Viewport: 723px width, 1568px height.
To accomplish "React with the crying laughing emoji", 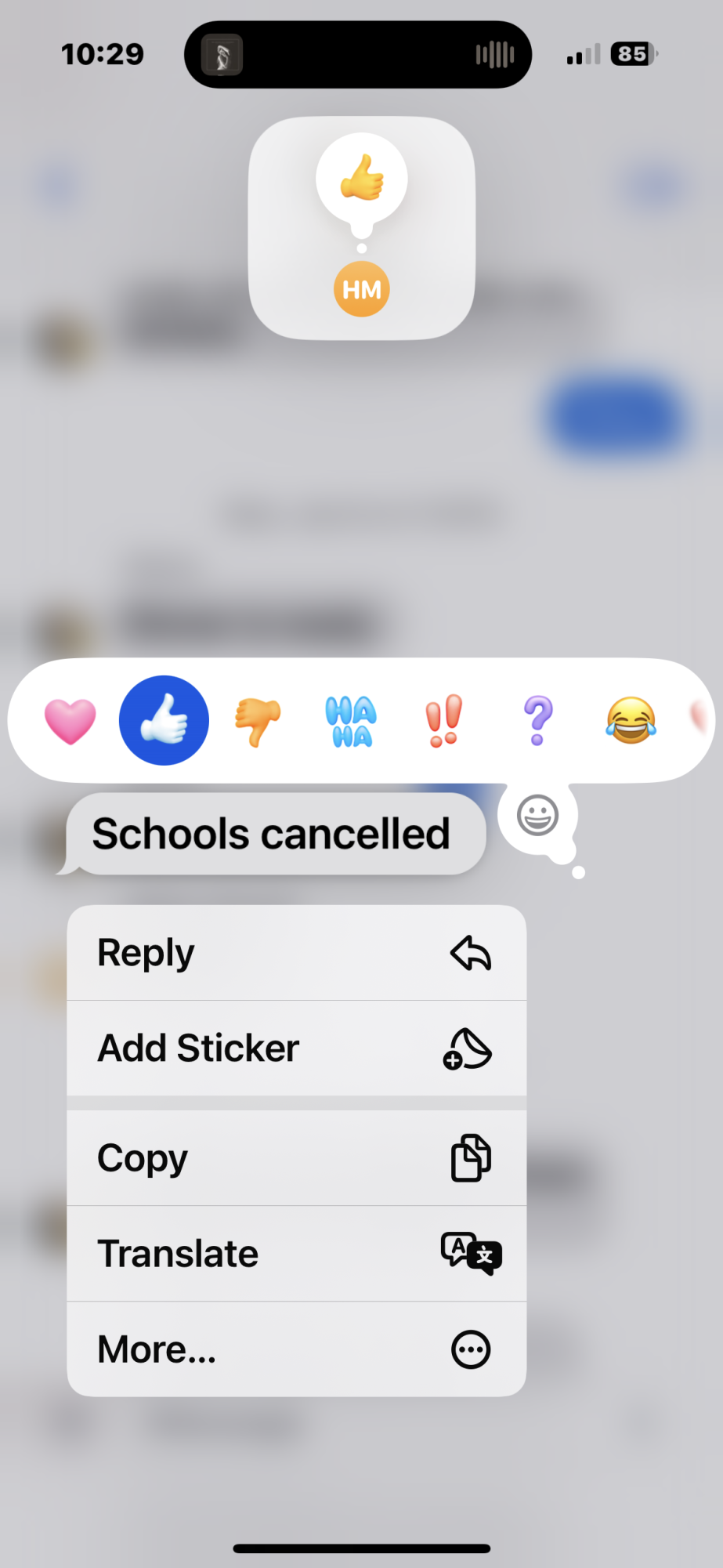I will coord(631,721).
